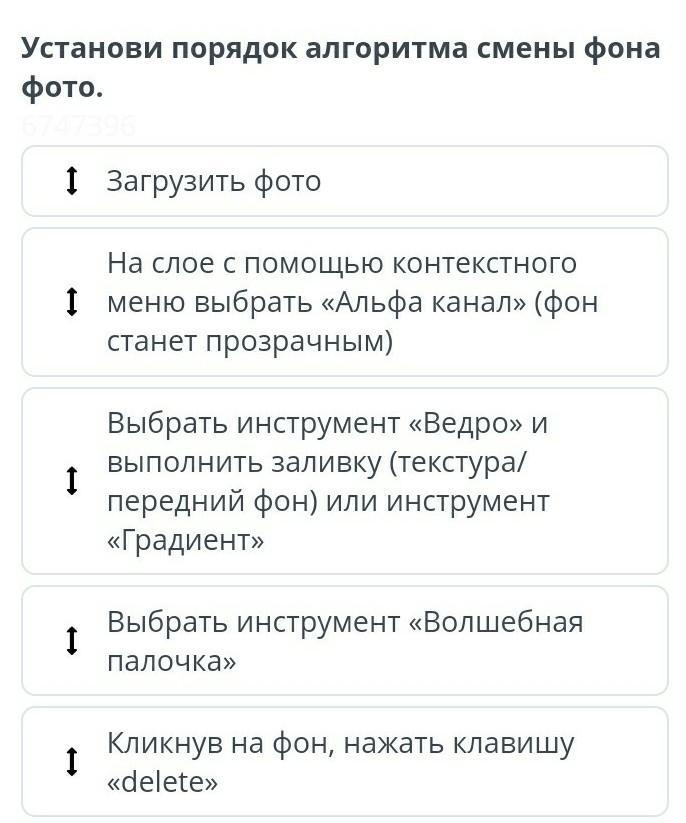Select the «Ведро» fill tool step
Screen dimensions: 686x823
(344, 481)
